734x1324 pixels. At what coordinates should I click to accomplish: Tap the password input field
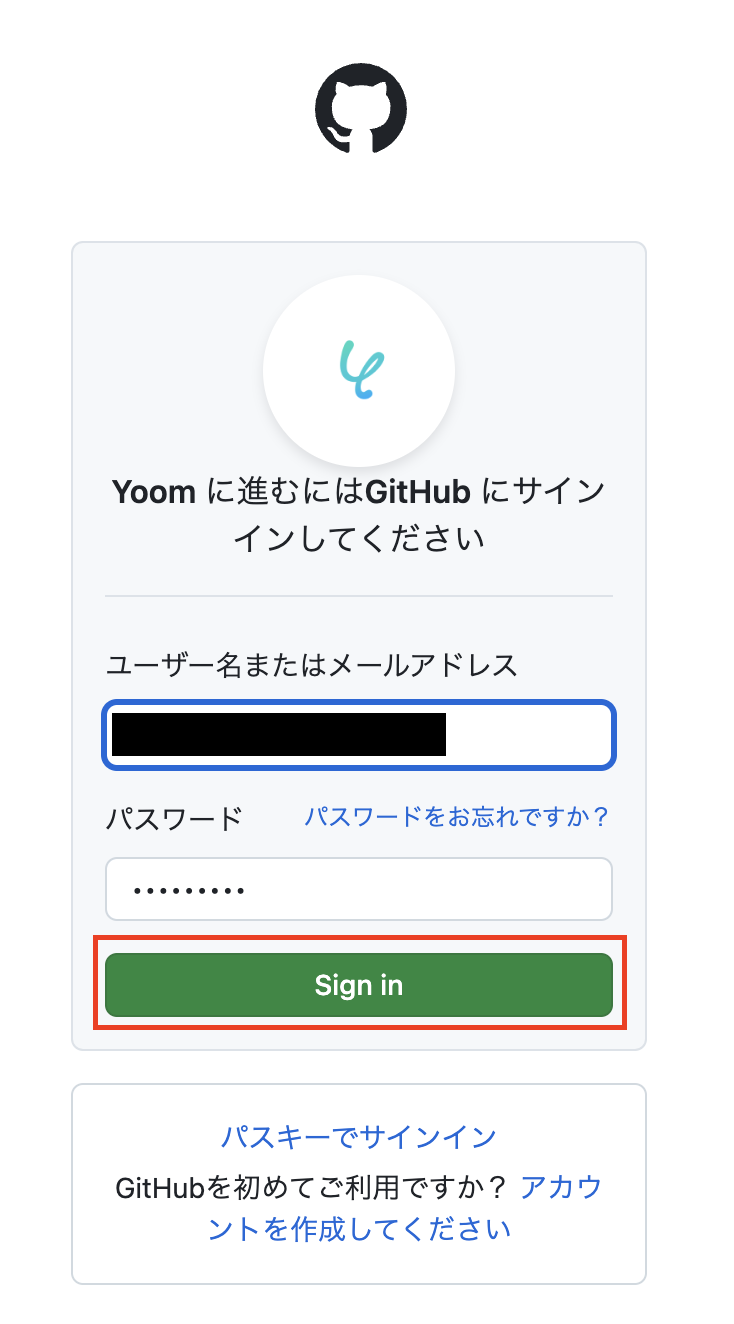point(358,889)
